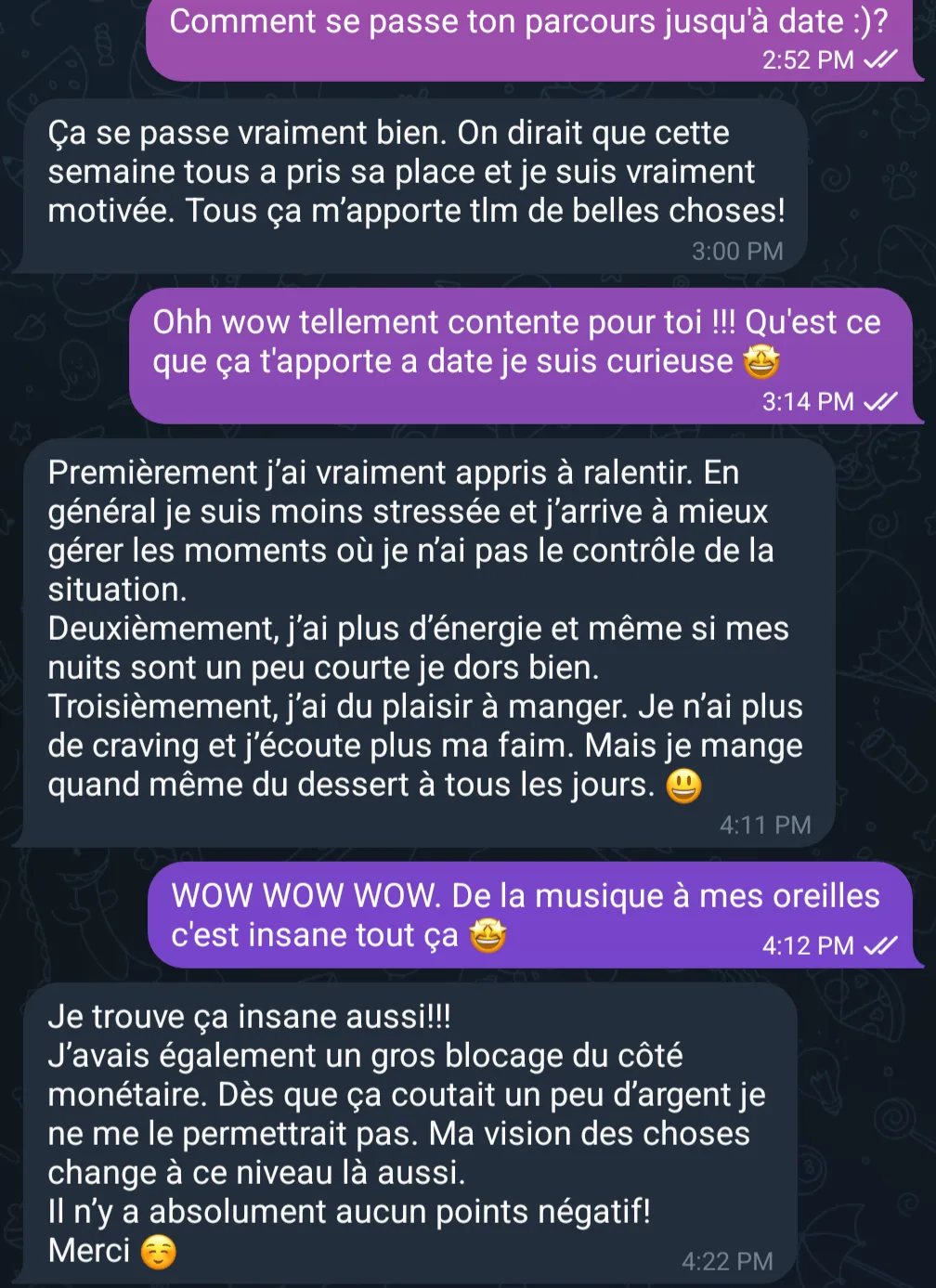Select the message starting 'Ça se passe vraiment bien'
Screen dimensions: 936x1288
pyautogui.click(x=415, y=184)
